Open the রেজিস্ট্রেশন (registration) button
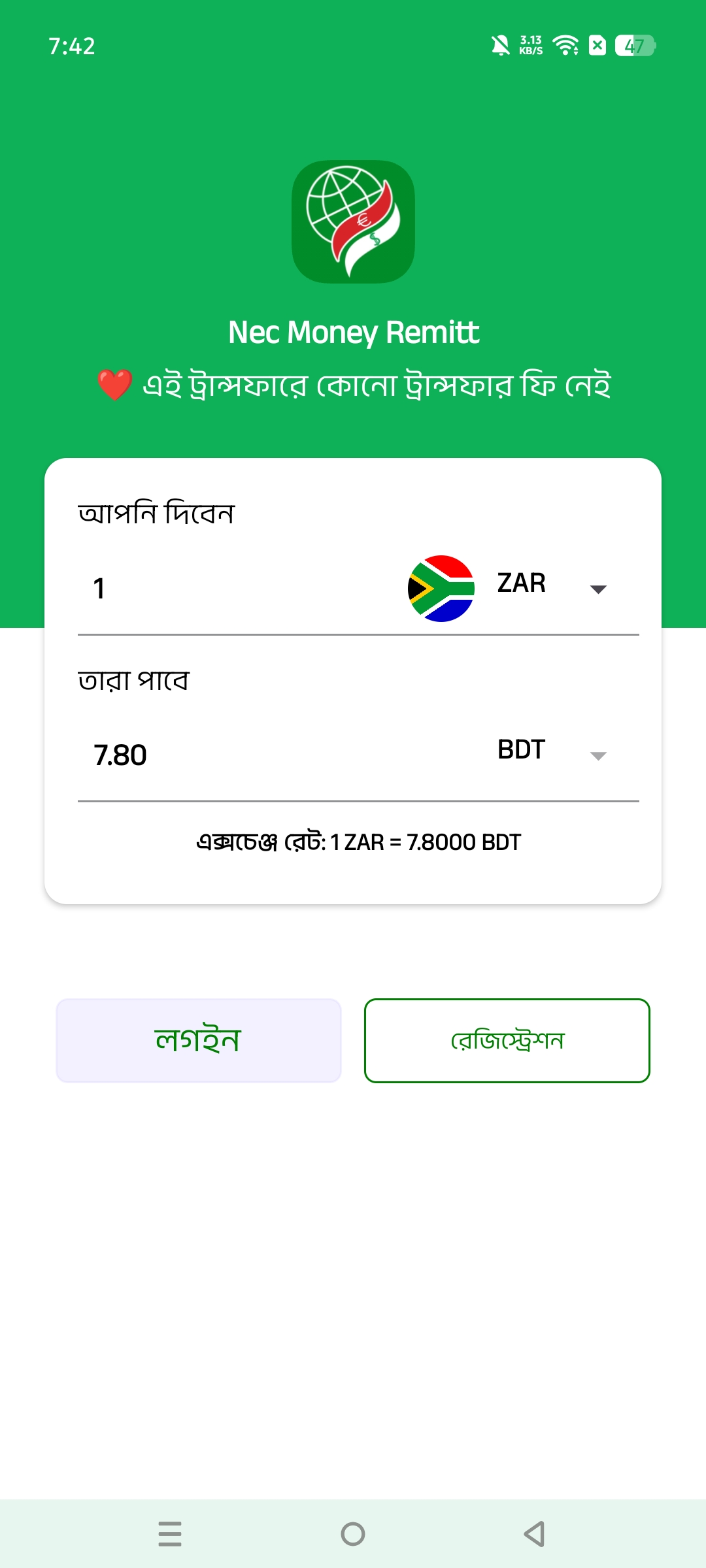Image resolution: width=706 pixels, height=1568 pixels. [x=507, y=1040]
